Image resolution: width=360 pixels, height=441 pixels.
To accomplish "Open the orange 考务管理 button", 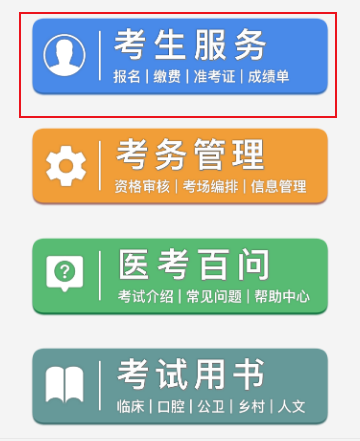I will 180,166.
